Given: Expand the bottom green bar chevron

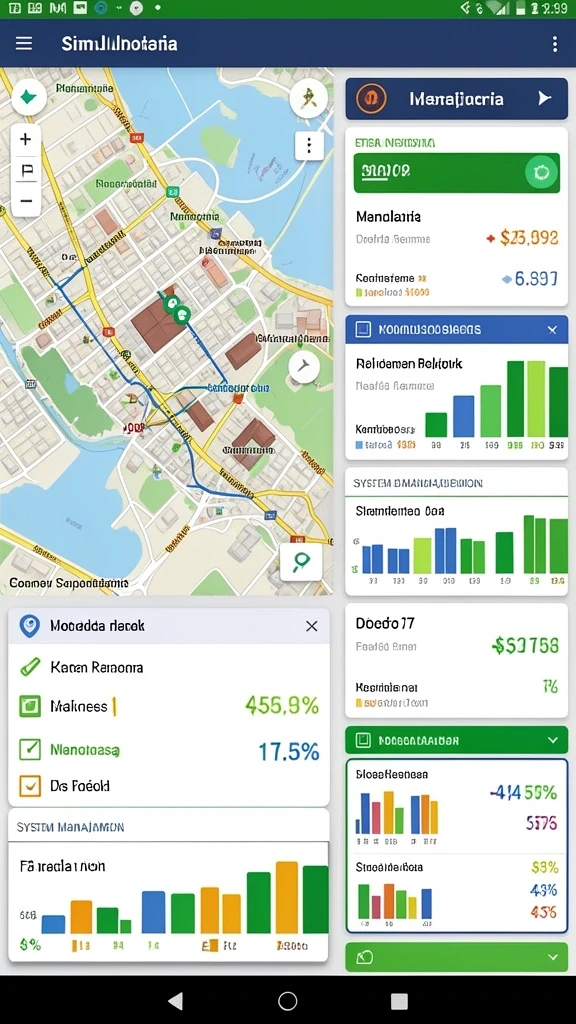Looking at the screenshot, I should coord(552,957).
